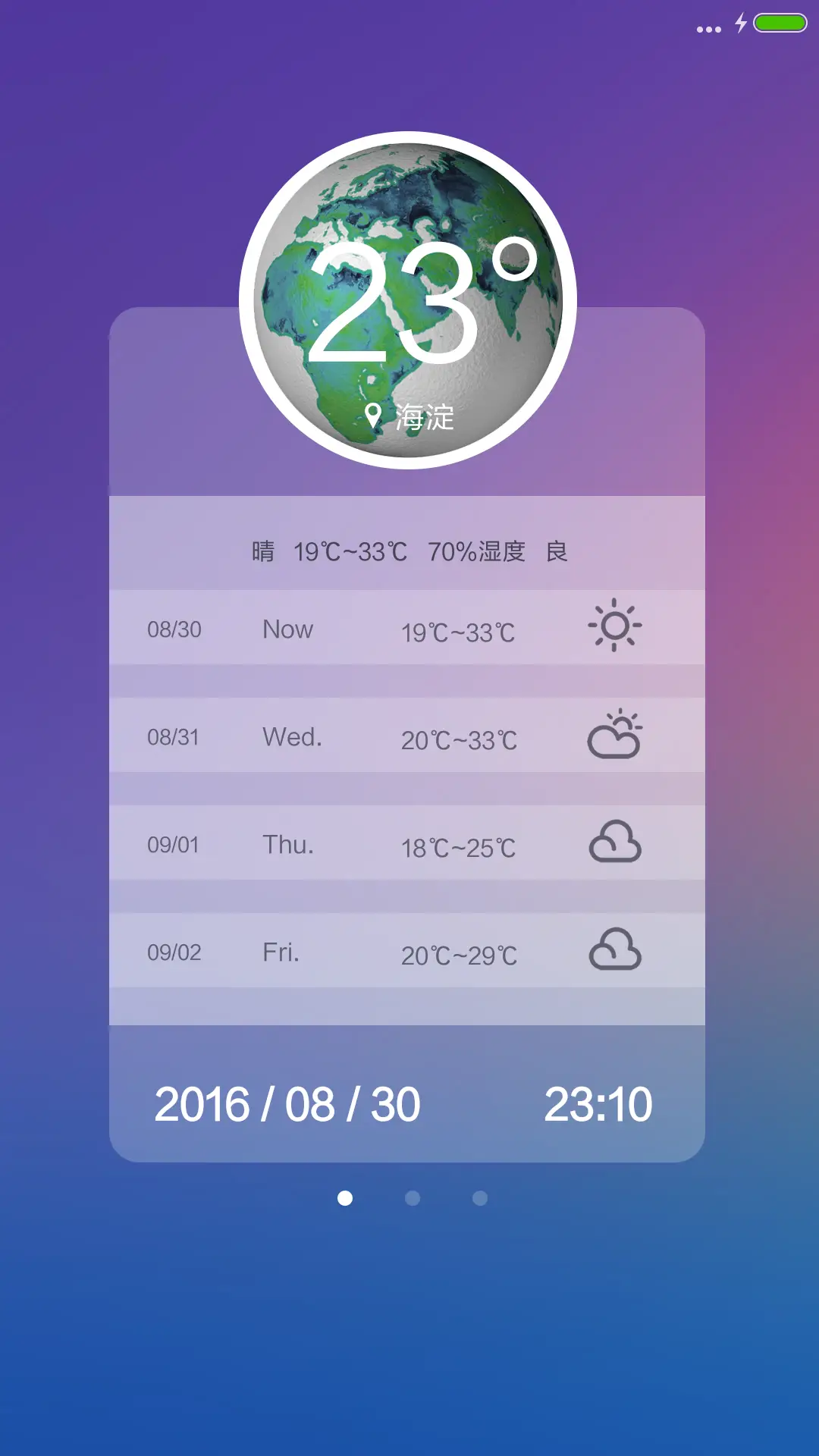Open the 海淀 location selector

(x=423, y=416)
